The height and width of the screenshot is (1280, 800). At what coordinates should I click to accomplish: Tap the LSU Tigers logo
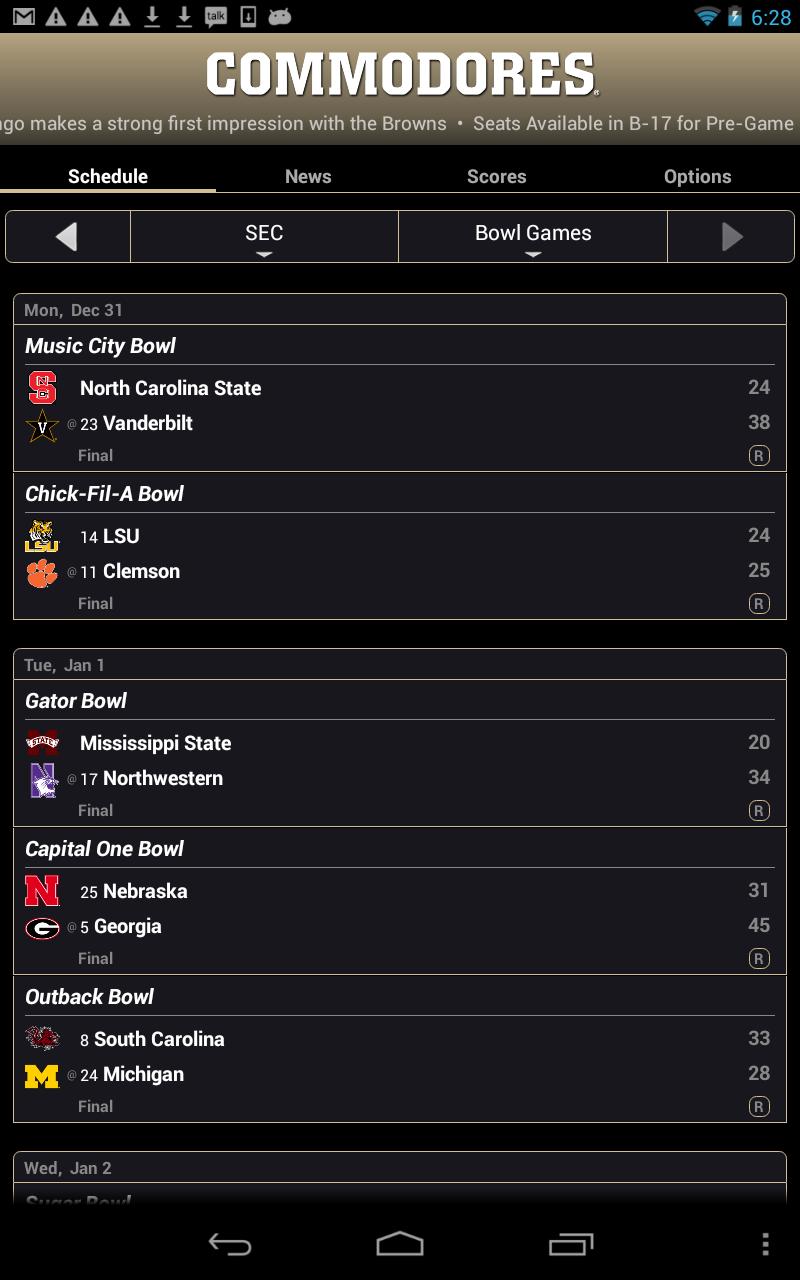click(x=42, y=536)
